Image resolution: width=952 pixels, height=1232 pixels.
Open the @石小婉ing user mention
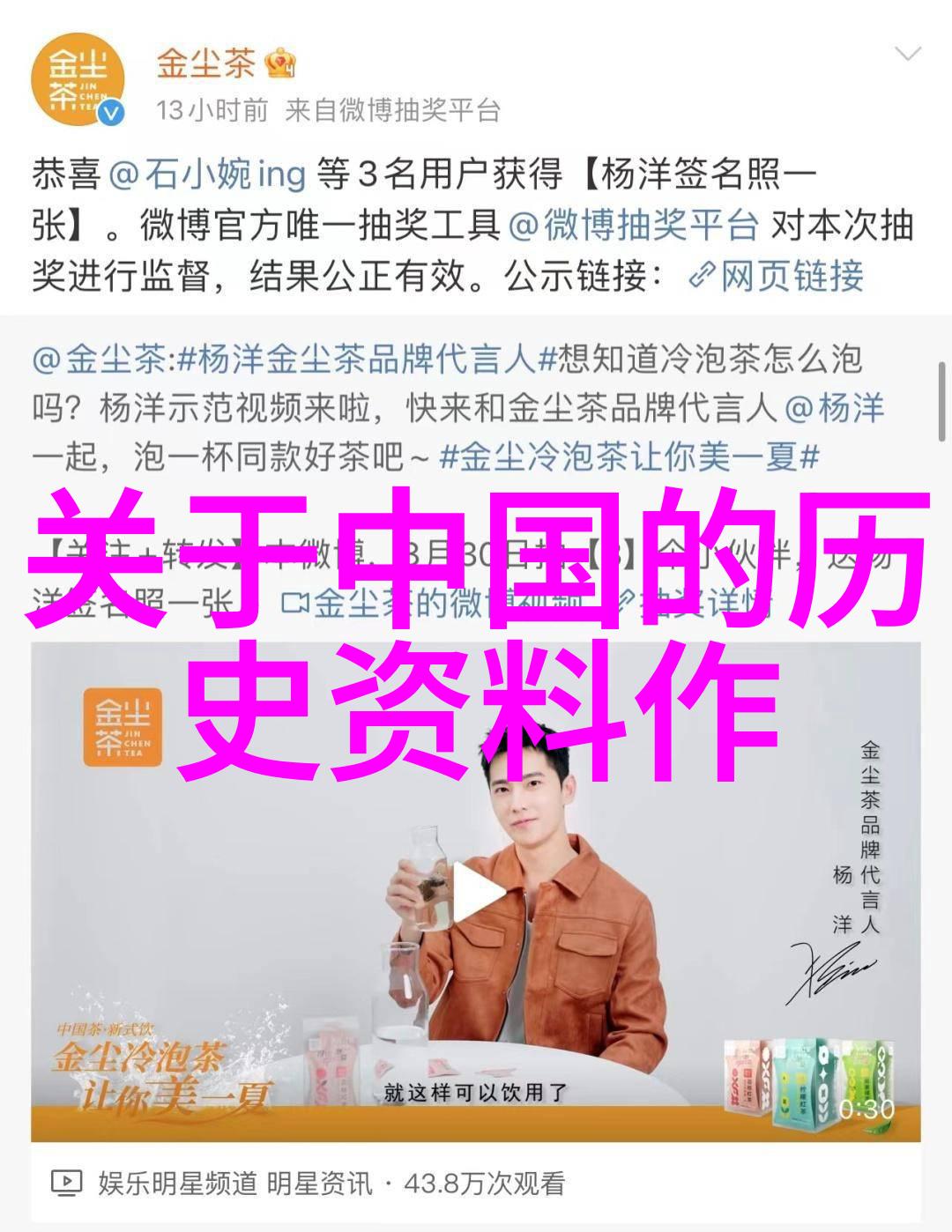[x=208, y=174]
